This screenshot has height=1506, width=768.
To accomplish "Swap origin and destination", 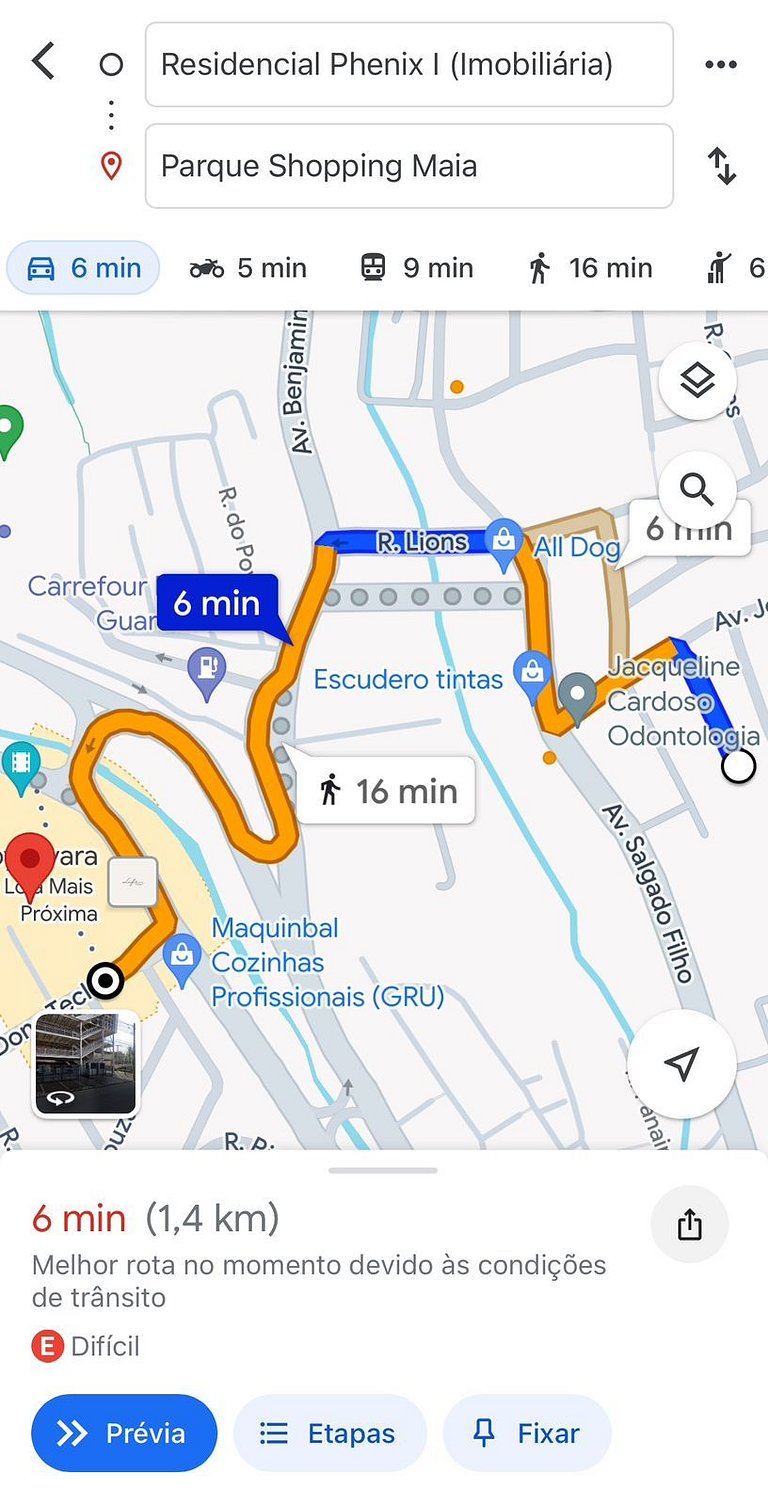I will point(721,166).
